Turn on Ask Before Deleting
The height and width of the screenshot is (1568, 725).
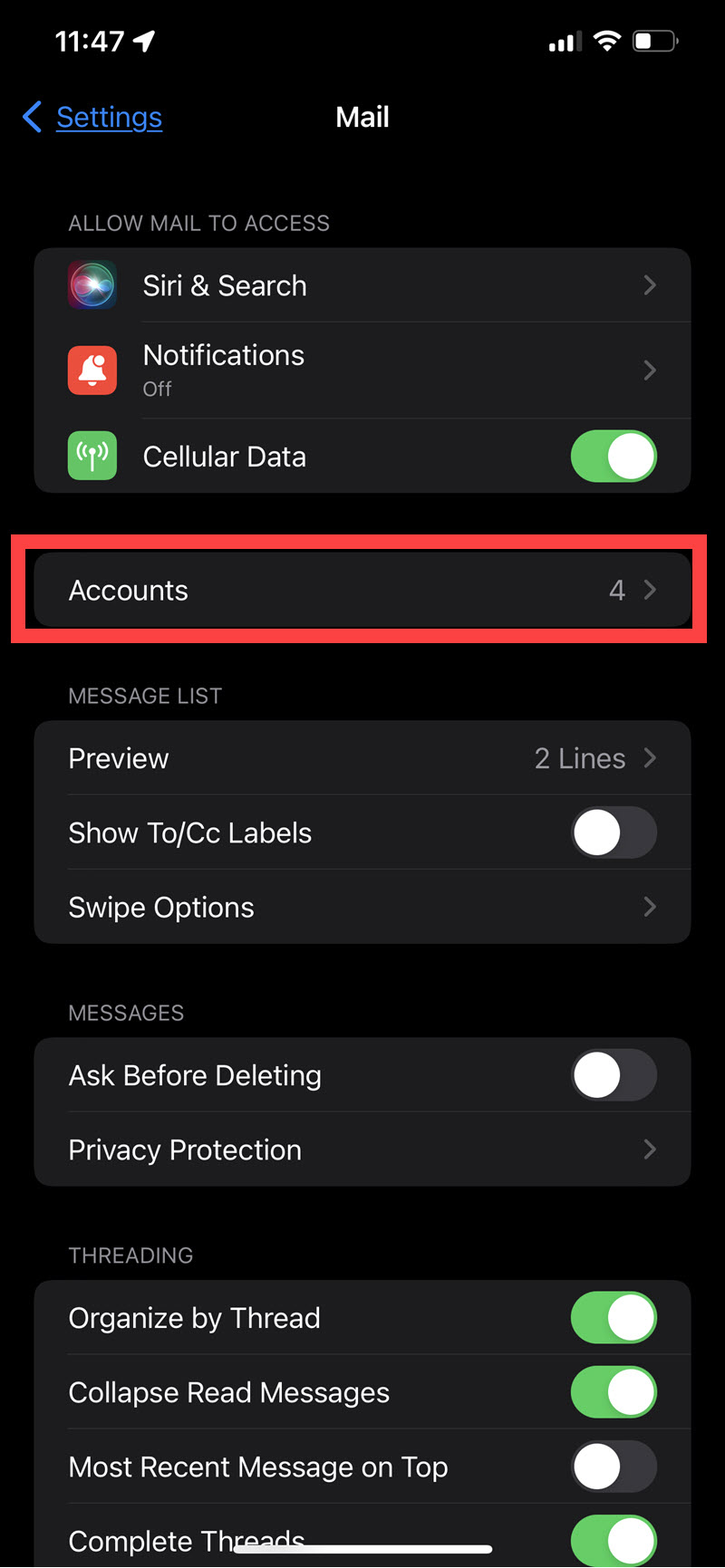[x=614, y=1075]
